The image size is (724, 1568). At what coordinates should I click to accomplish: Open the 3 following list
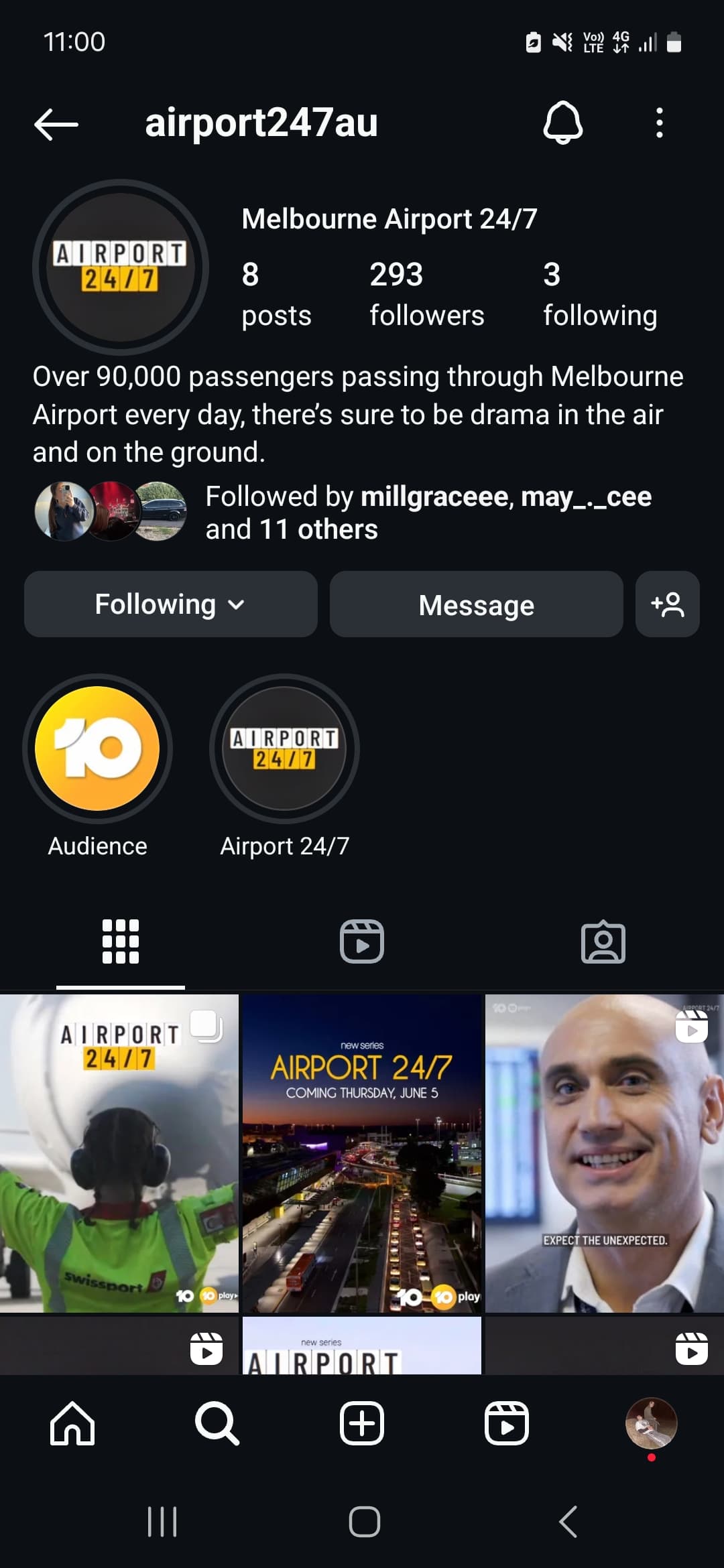(x=599, y=294)
